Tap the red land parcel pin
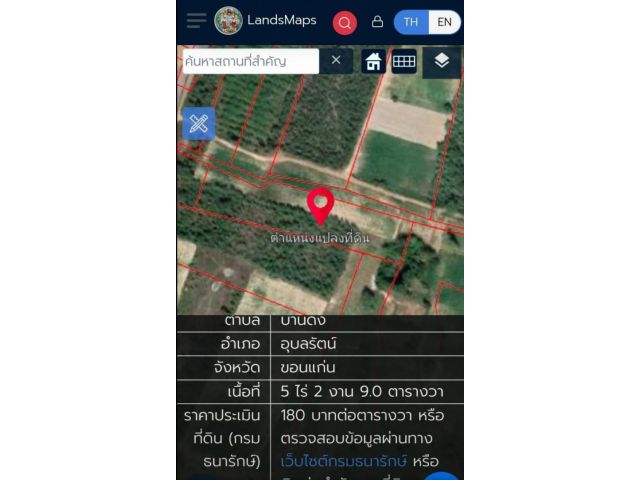The image size is (640, 480). point(320,205)
